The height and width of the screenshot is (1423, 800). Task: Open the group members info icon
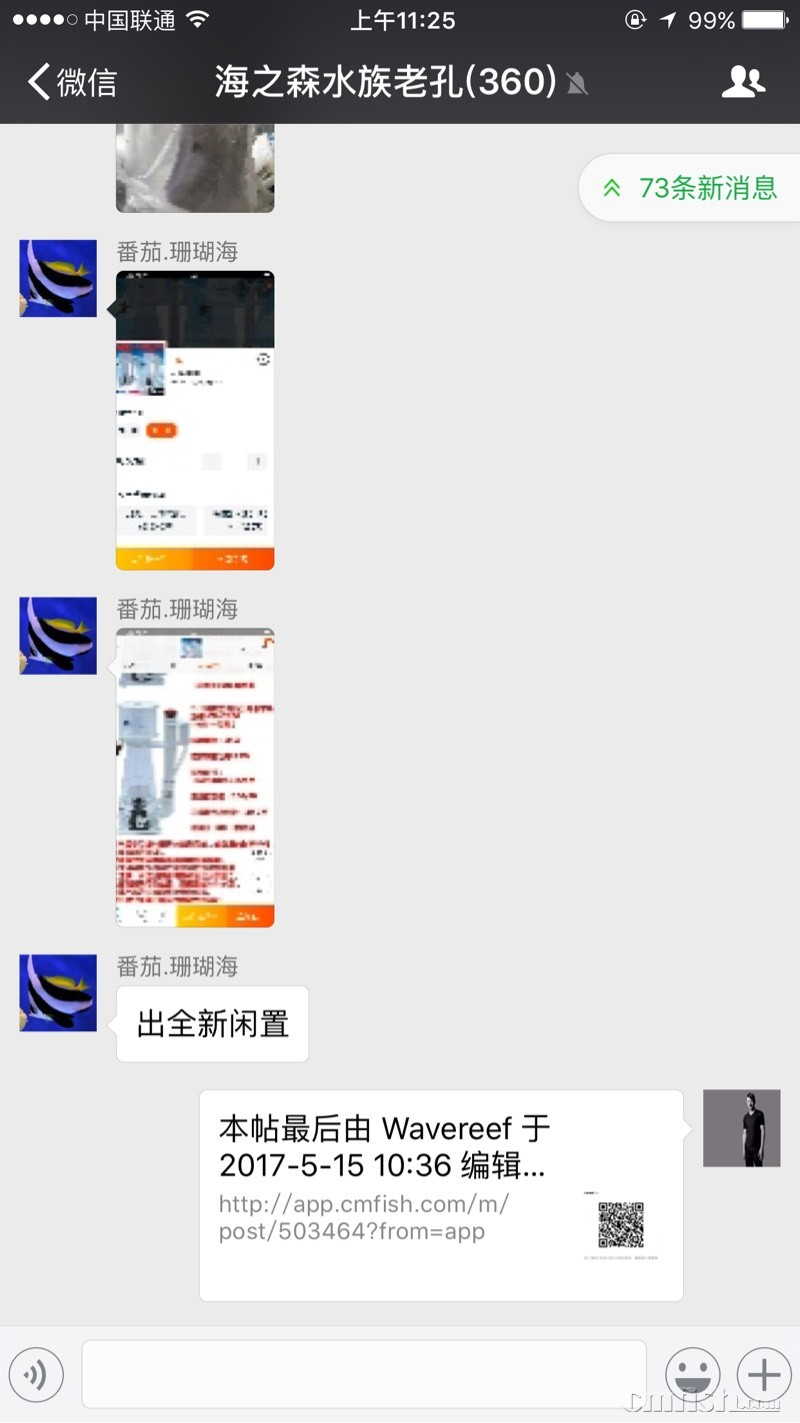[743, 82]
